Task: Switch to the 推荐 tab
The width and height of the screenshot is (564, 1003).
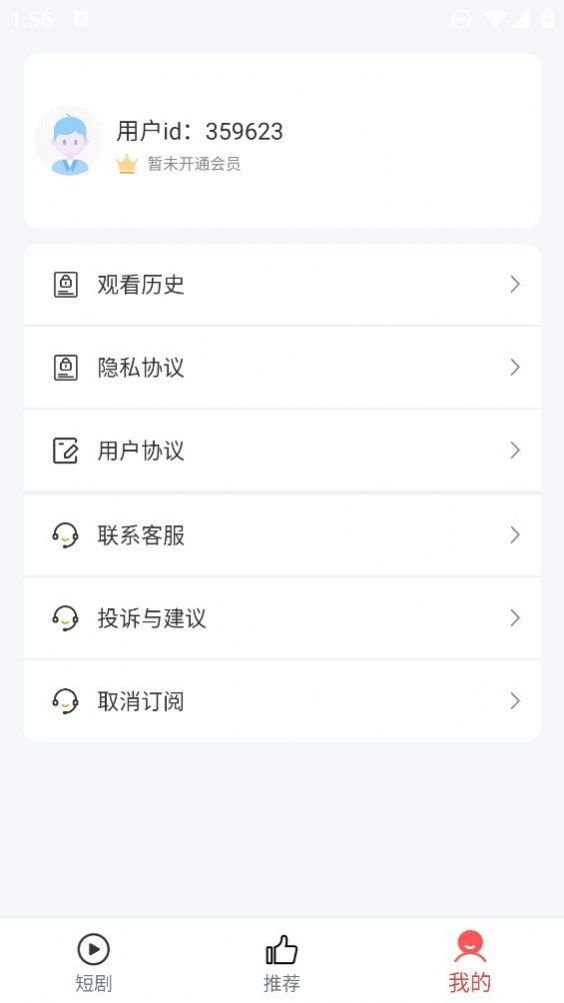Action: pyautogui.click(x=282, y=961)
